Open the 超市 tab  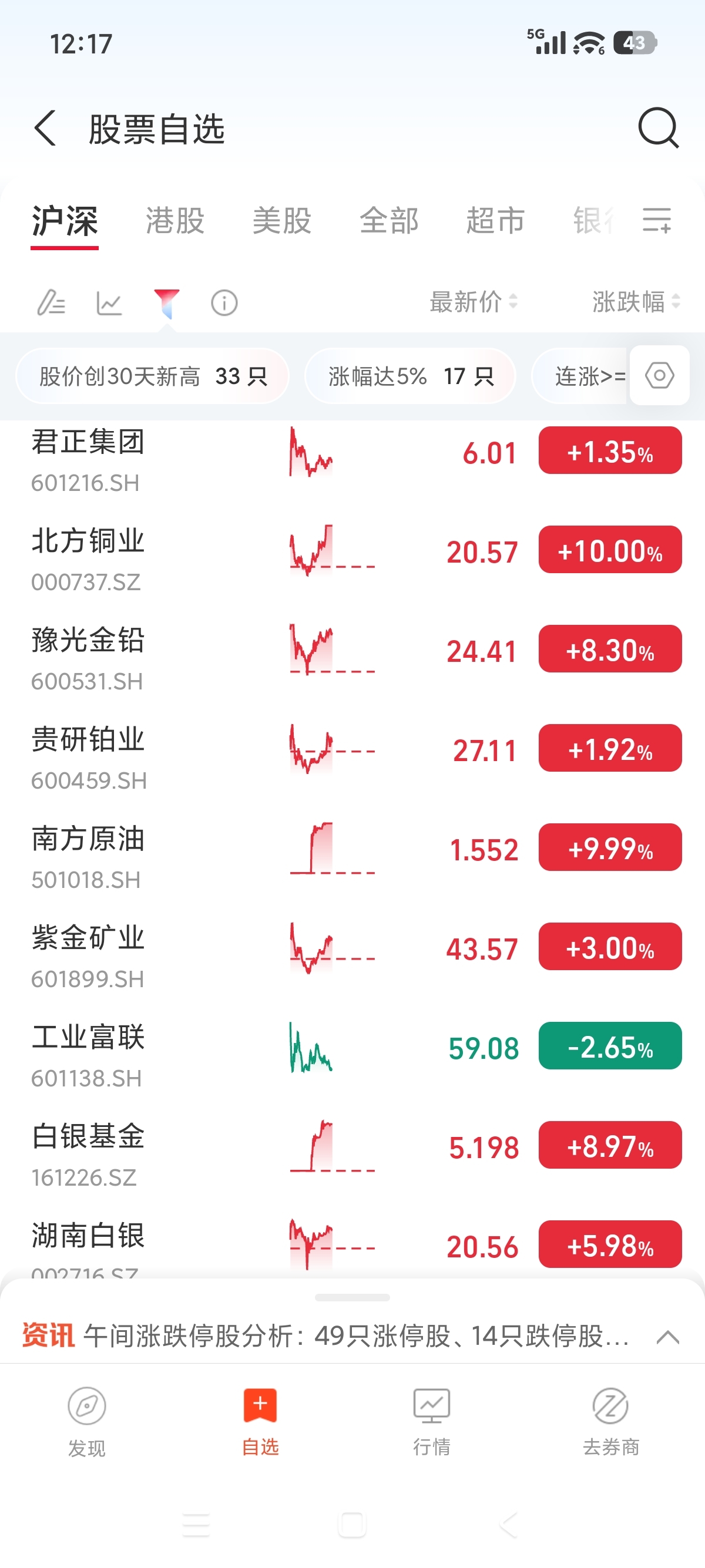pyautogui.click(x=496, y=220)
